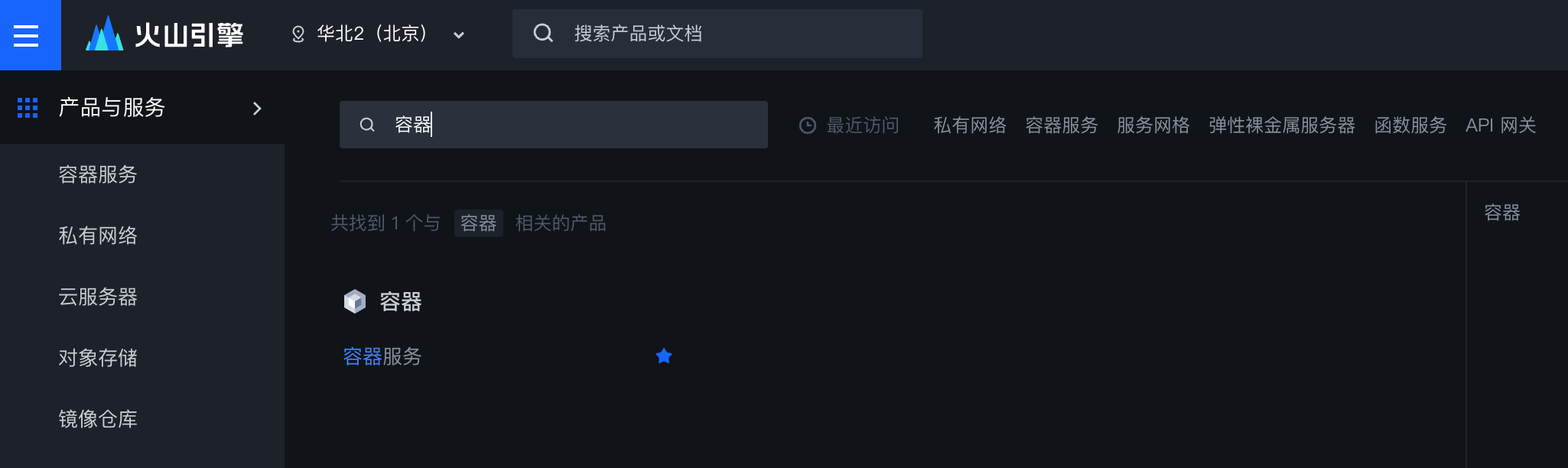
Task: Open recently visited 弹性裸金属服务器 link
Action: (1281, 125)
